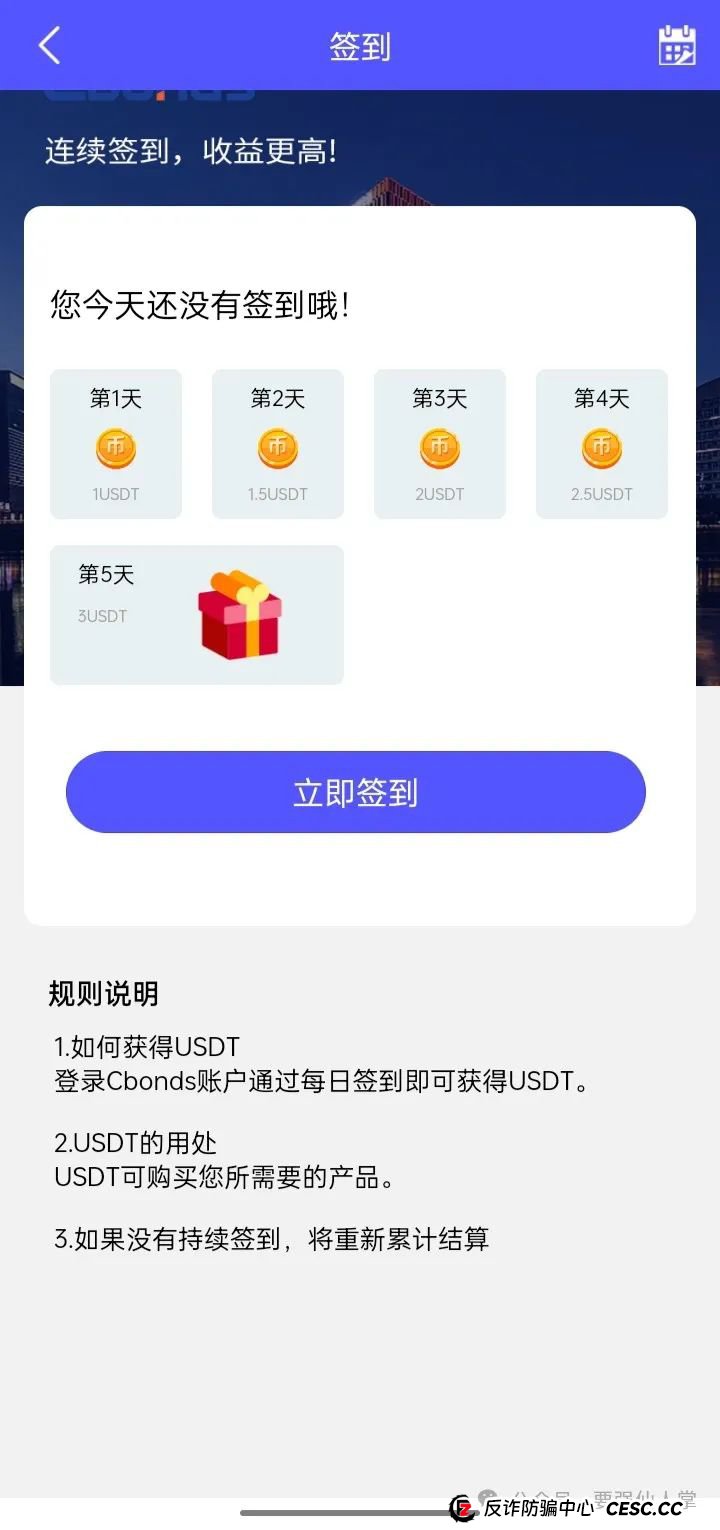This screenshot has height=1530, width=720.
Task: Tap the back arrow in the top bar
Action: [x=50, y=45]
